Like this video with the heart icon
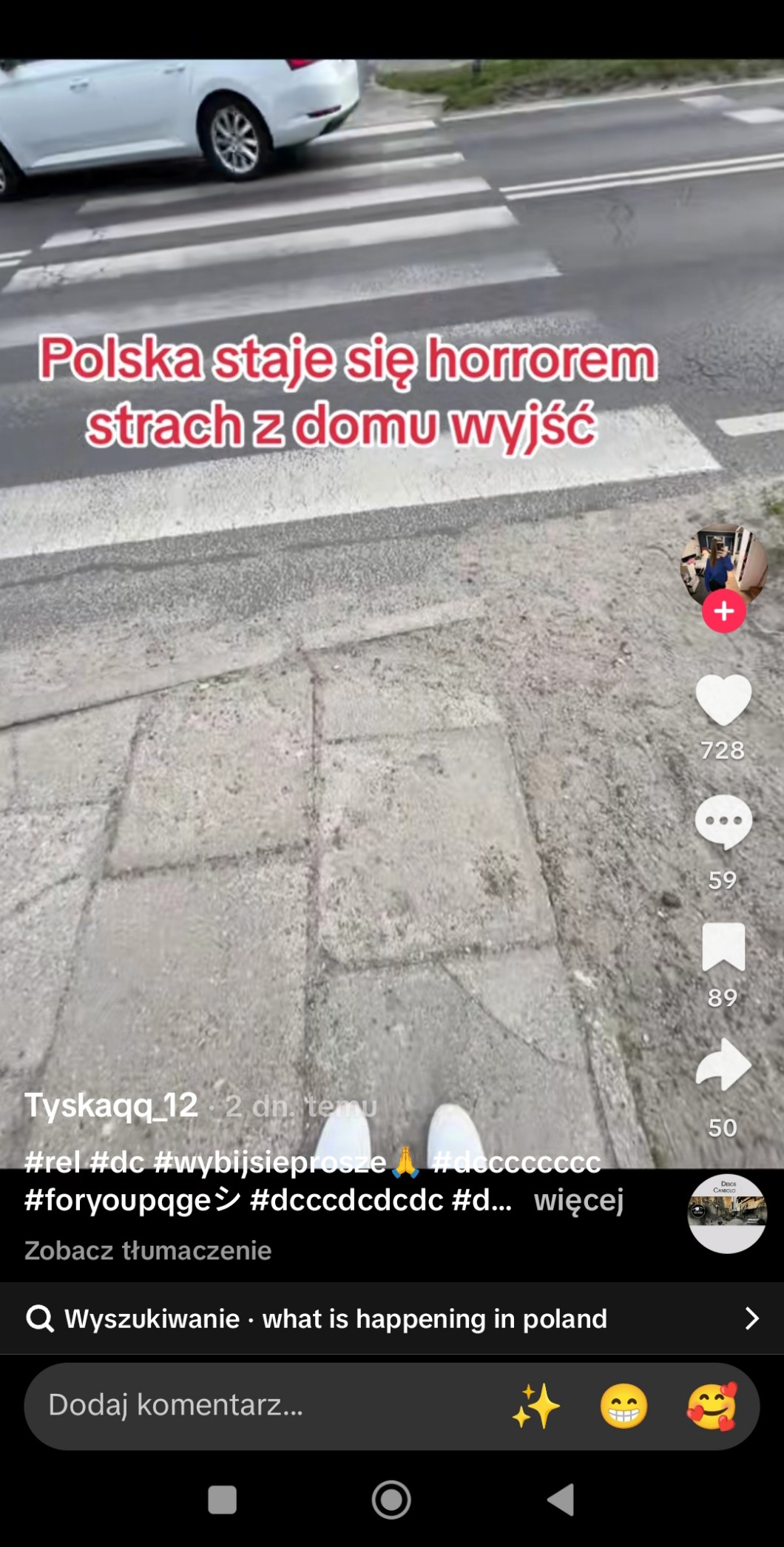The image size is (784, 1547). pyautogui.click(x=723, y=700)
